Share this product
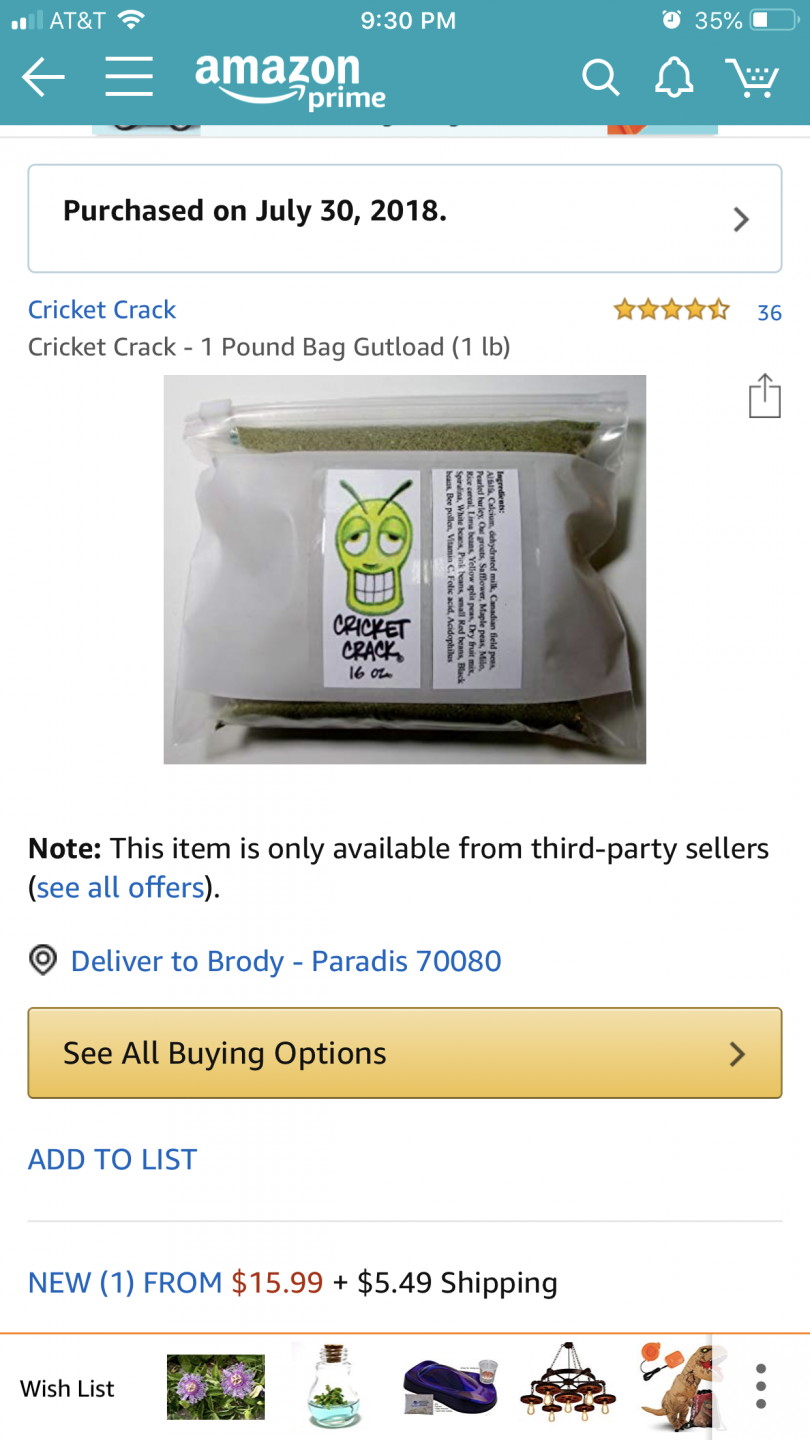Screen dimensions: 810x1440 pos(764,396)
